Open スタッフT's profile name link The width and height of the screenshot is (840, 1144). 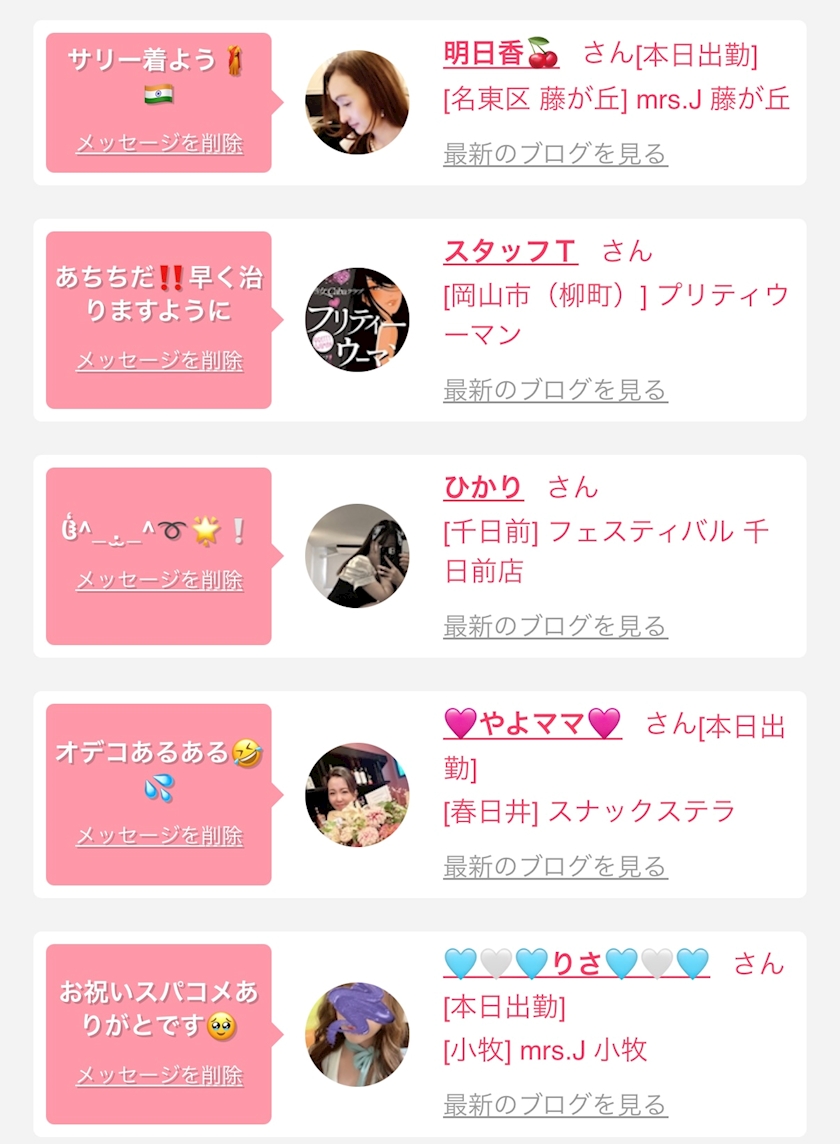tap(510, 251)
